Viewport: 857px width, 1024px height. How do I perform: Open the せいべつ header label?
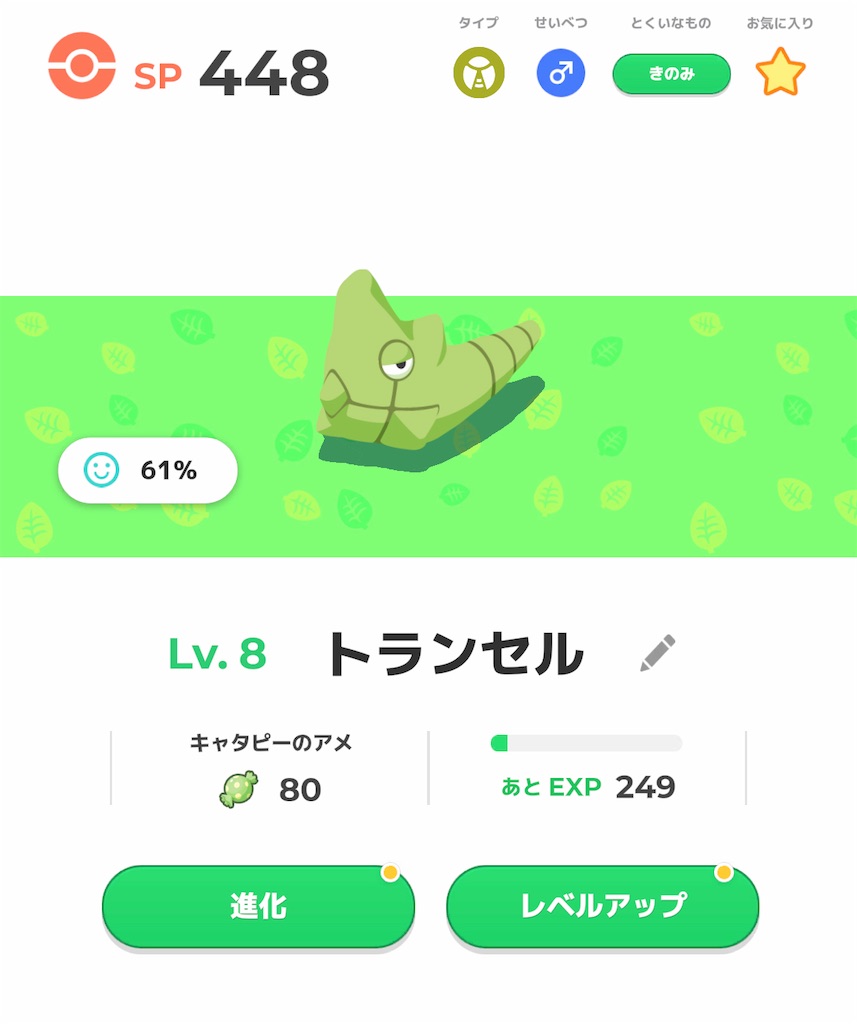tap(560, 21)
